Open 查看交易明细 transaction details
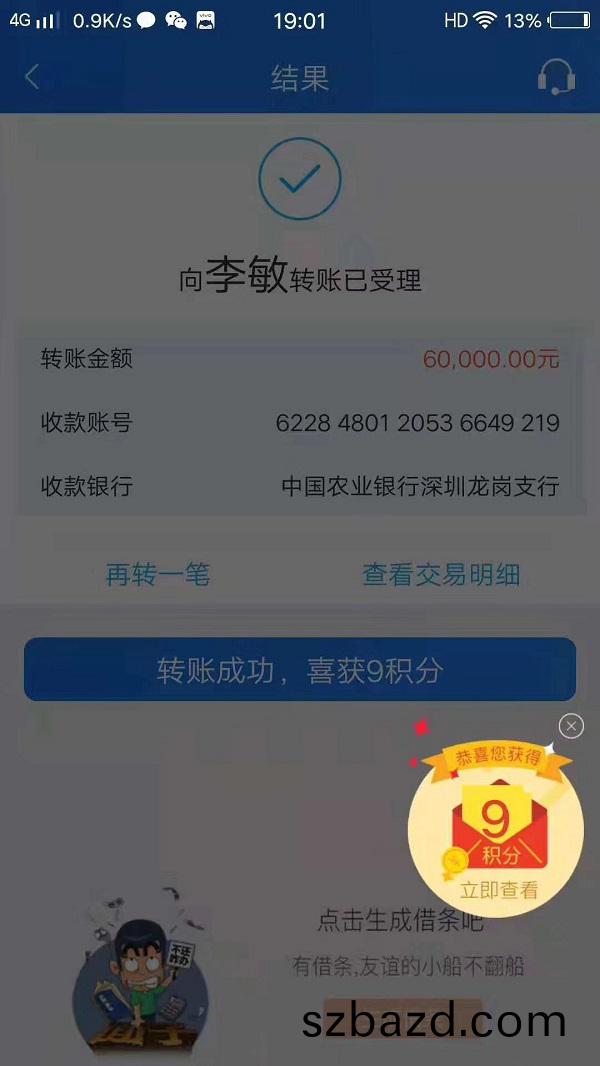The width and height of the screenshot is (600, 1066). [x=440, y=575]
